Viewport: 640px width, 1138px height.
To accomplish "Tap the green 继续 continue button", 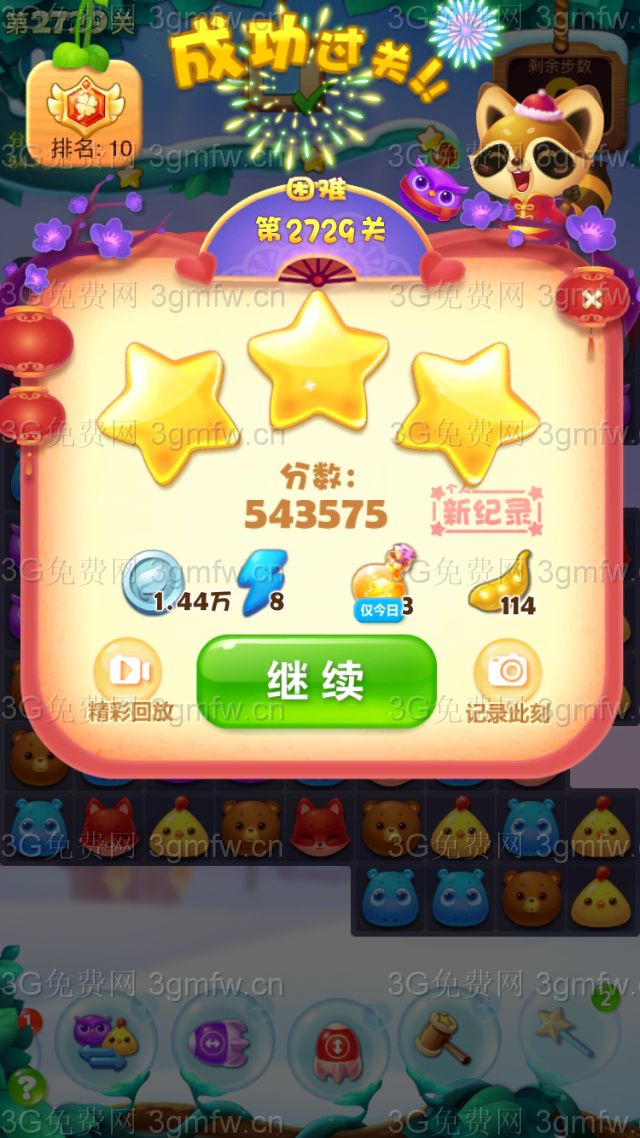I will (x=316, y=681).
